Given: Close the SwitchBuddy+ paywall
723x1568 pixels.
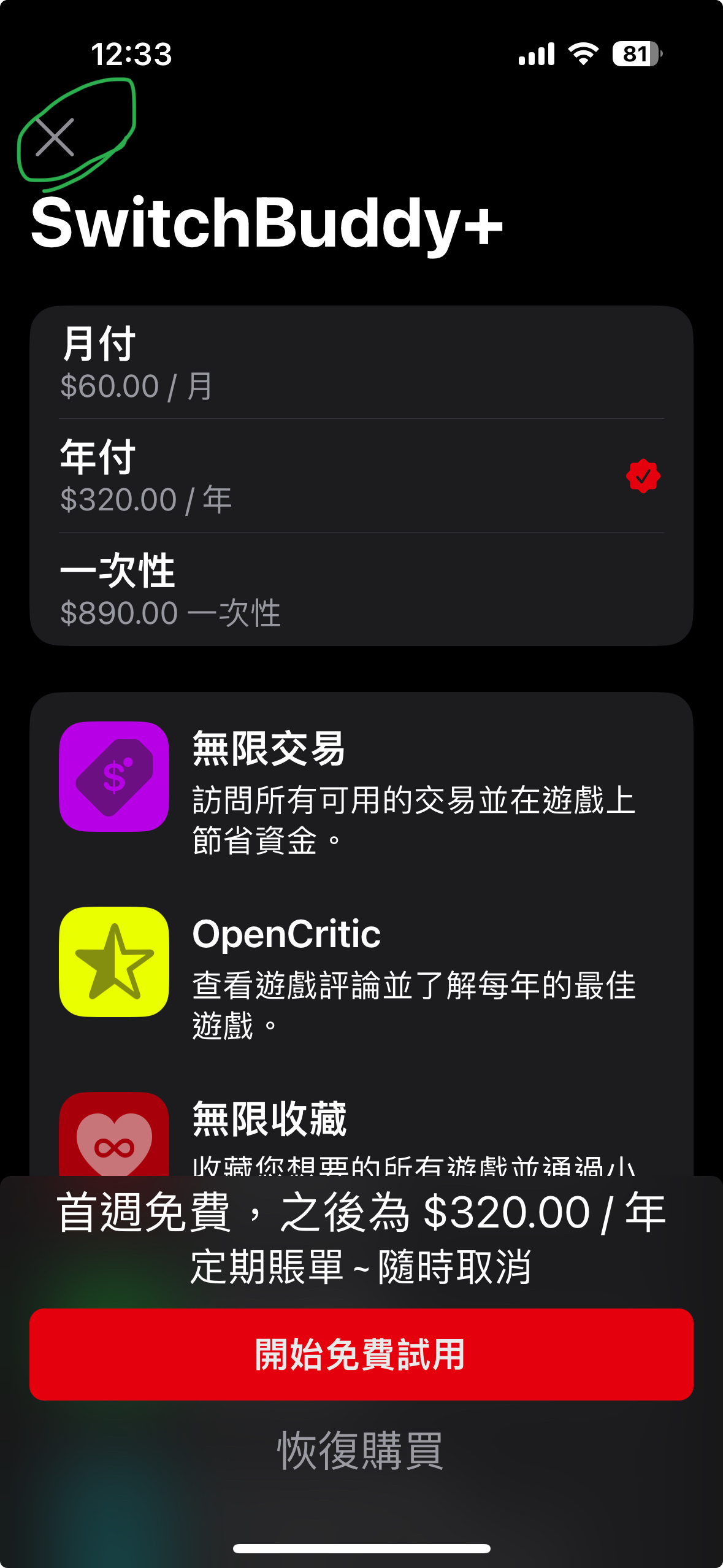Looking at the screenshot, I should pyautogui.click(x=55, y=137).
